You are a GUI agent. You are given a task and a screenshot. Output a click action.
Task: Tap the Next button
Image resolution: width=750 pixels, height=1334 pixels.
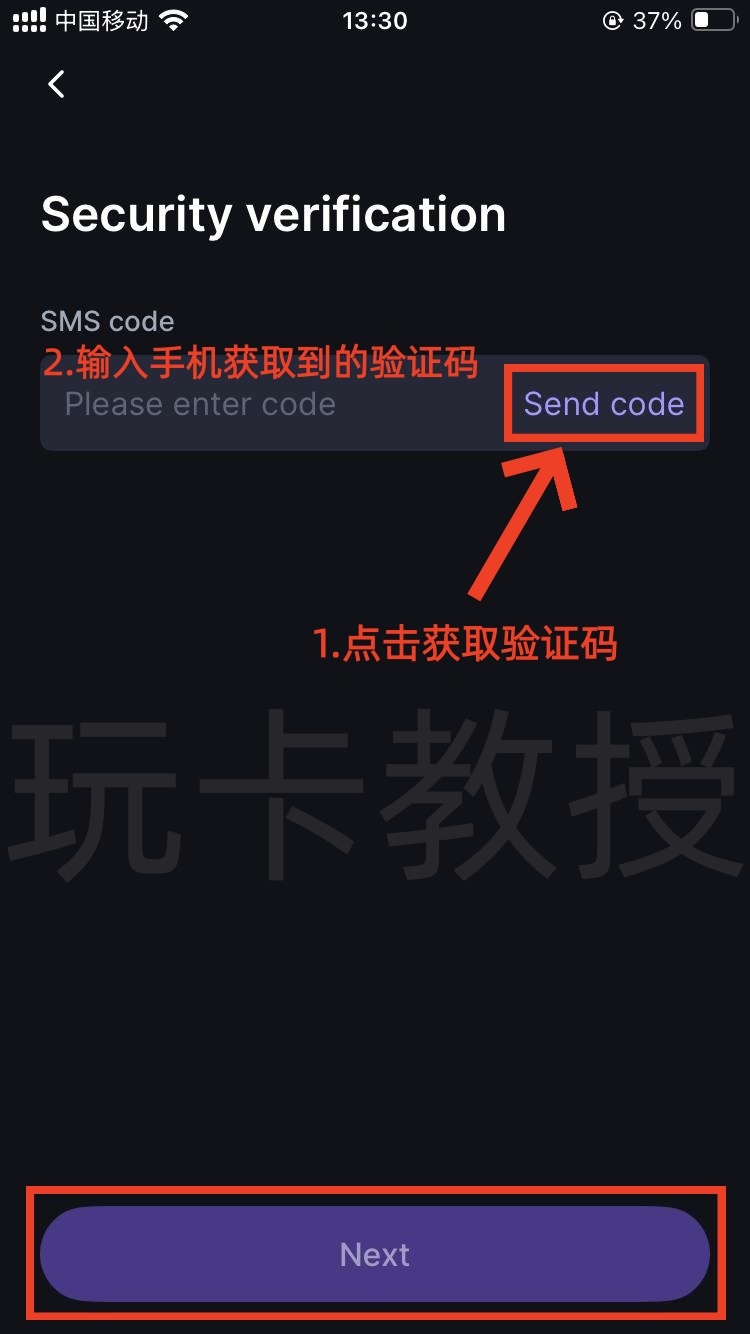coord(375,1254)
